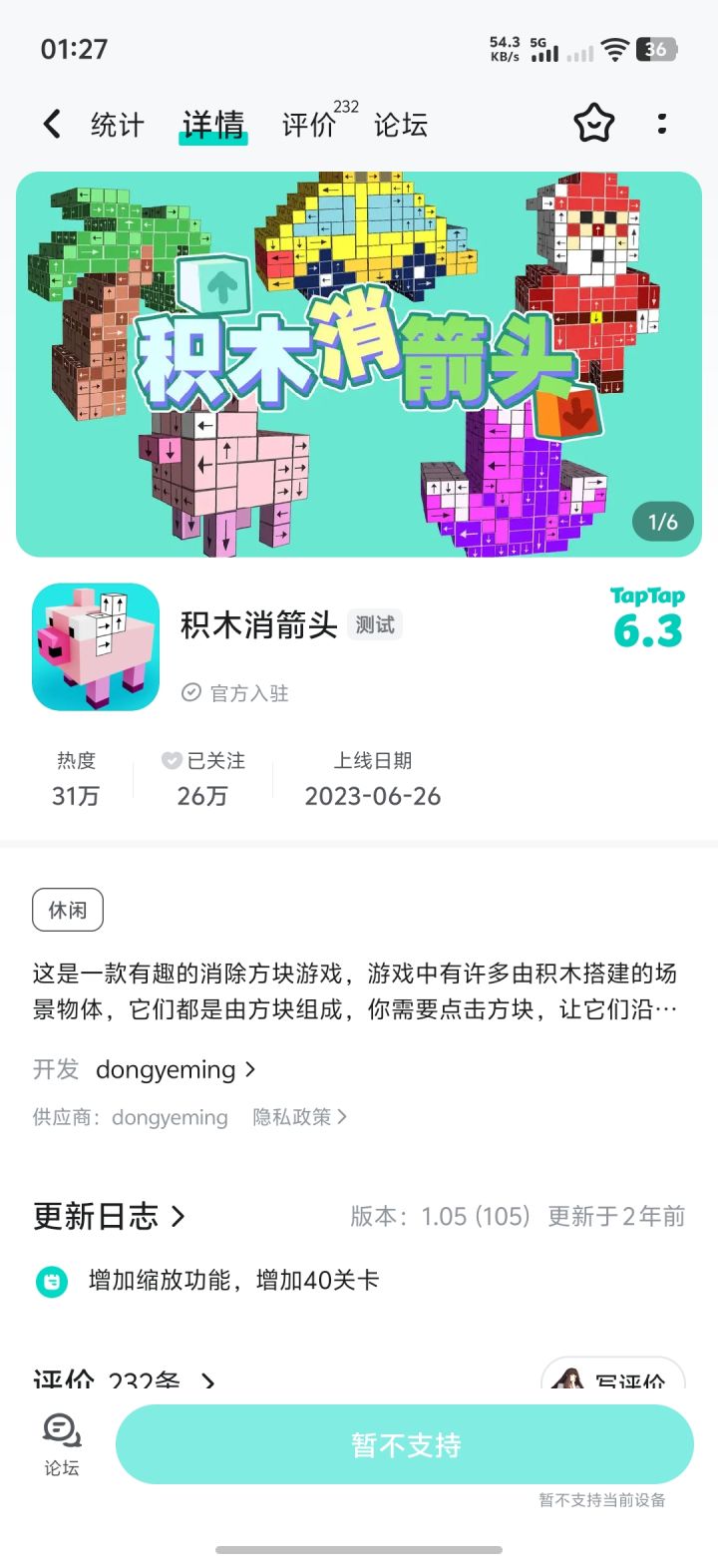Open the three-dot overflow menu
This screenshot has width=718, height=1568.
[x=662, y=125]
